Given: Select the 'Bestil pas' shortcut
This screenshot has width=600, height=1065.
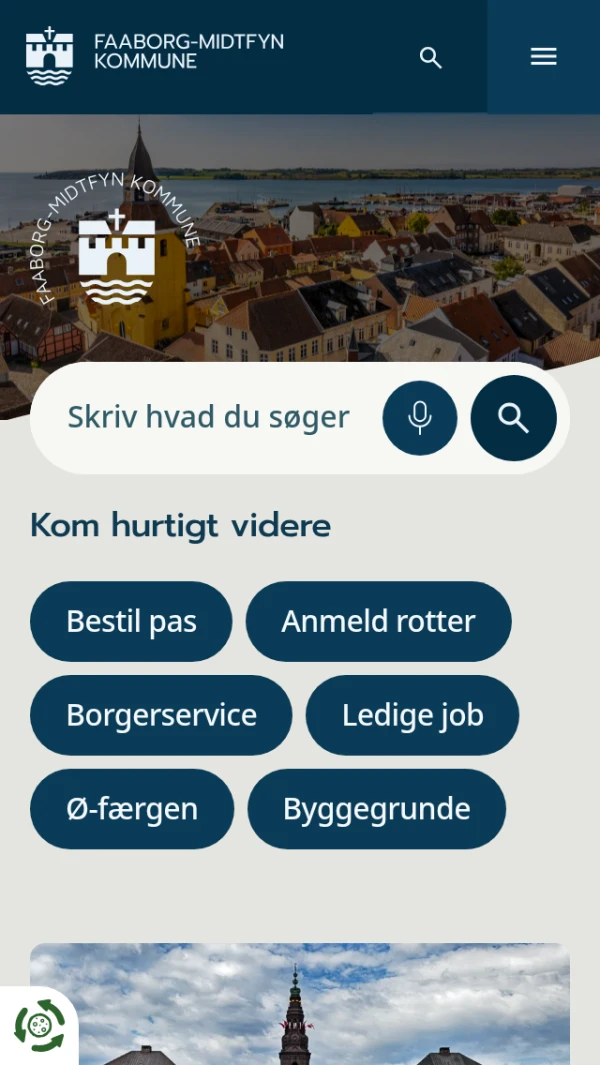Looking at the screenshot, I should click(131, 621).
